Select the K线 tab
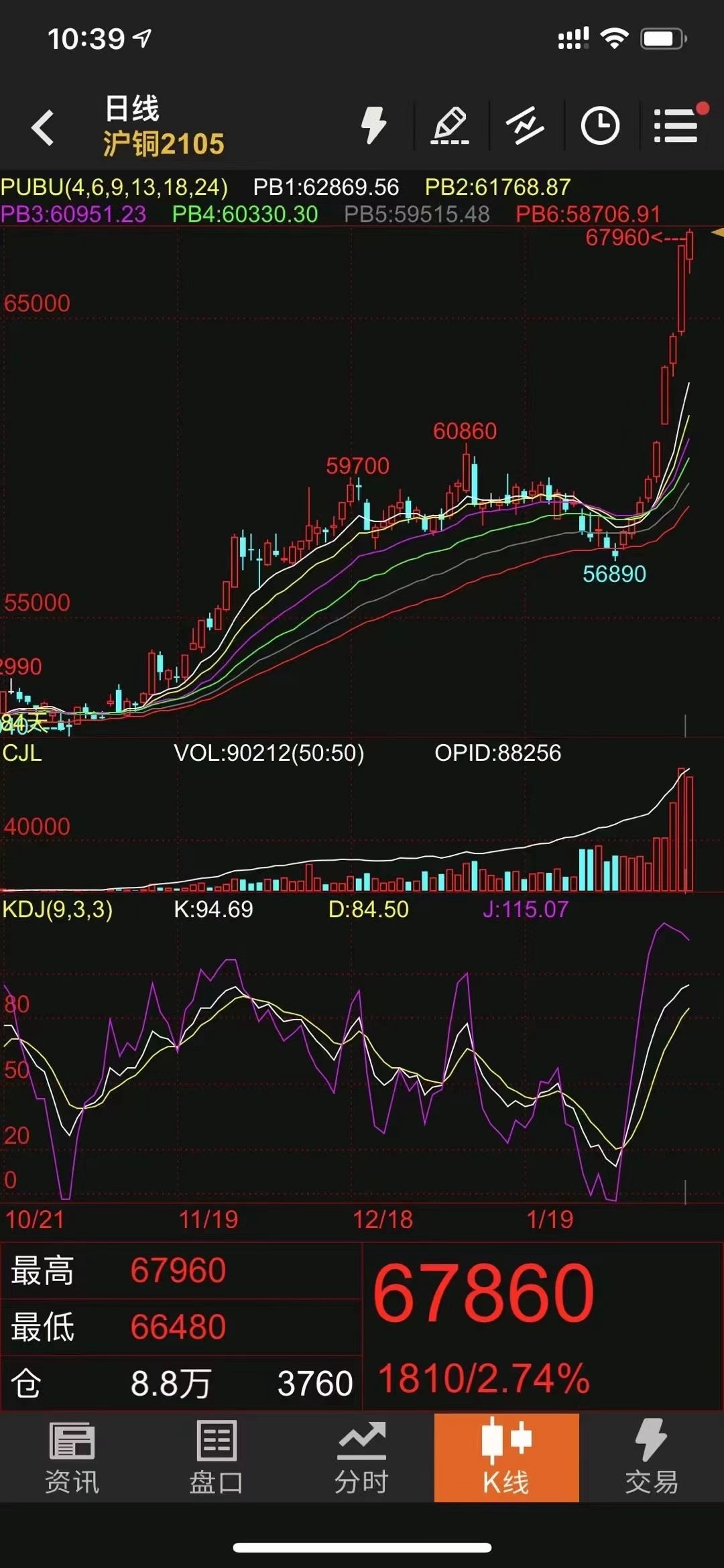Image resolution: width=724 pixels, height=1568 pixels. 506,1457
